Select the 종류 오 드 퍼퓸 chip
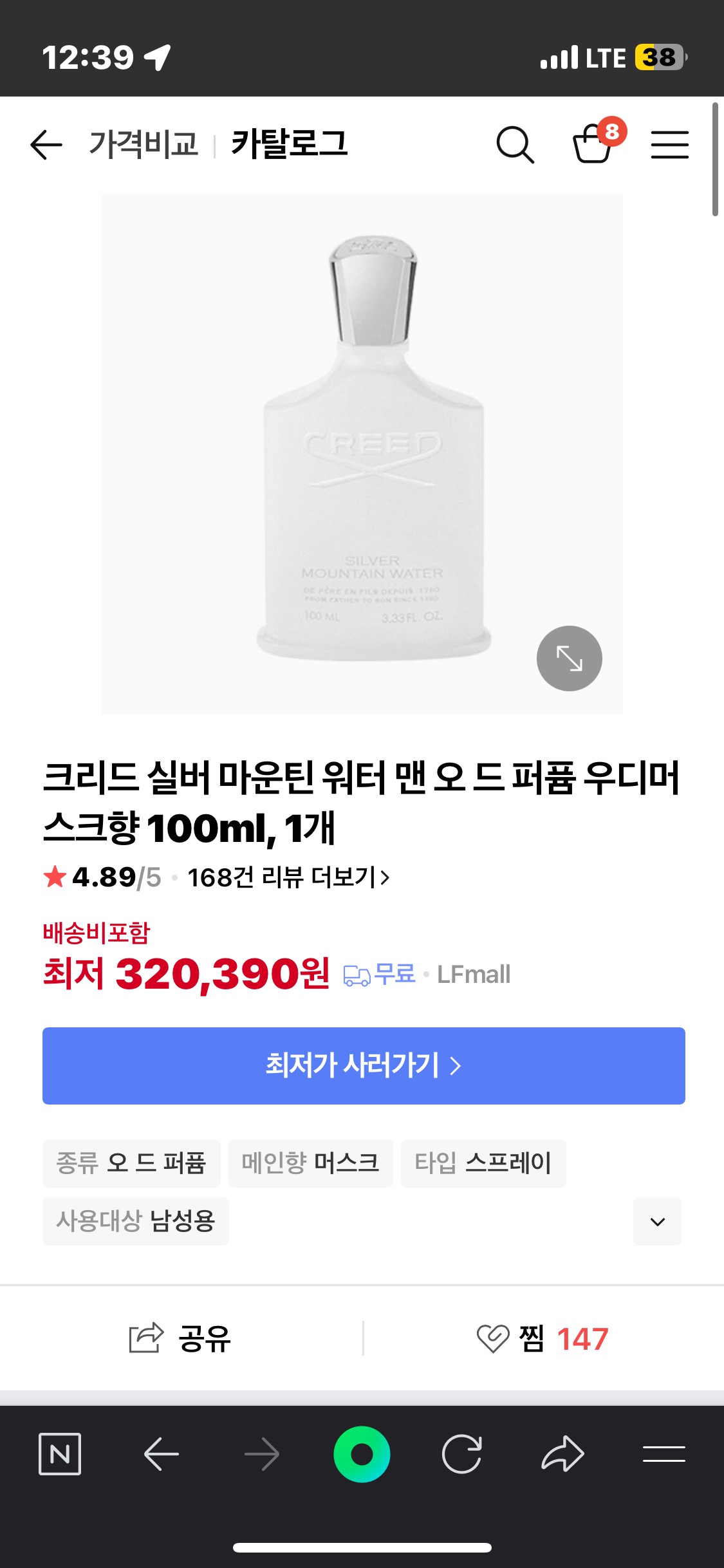Image resolution: width=724 pixels, height=1568 pixels. [131, 1162]
